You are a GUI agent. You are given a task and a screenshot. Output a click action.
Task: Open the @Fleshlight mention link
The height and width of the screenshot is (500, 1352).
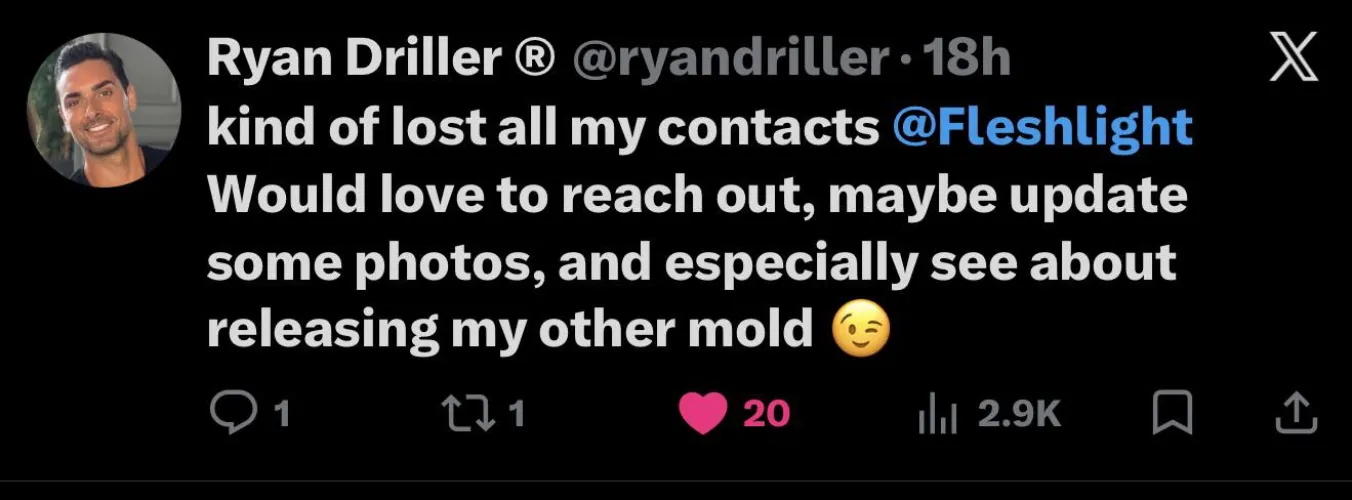point(1041,127)
